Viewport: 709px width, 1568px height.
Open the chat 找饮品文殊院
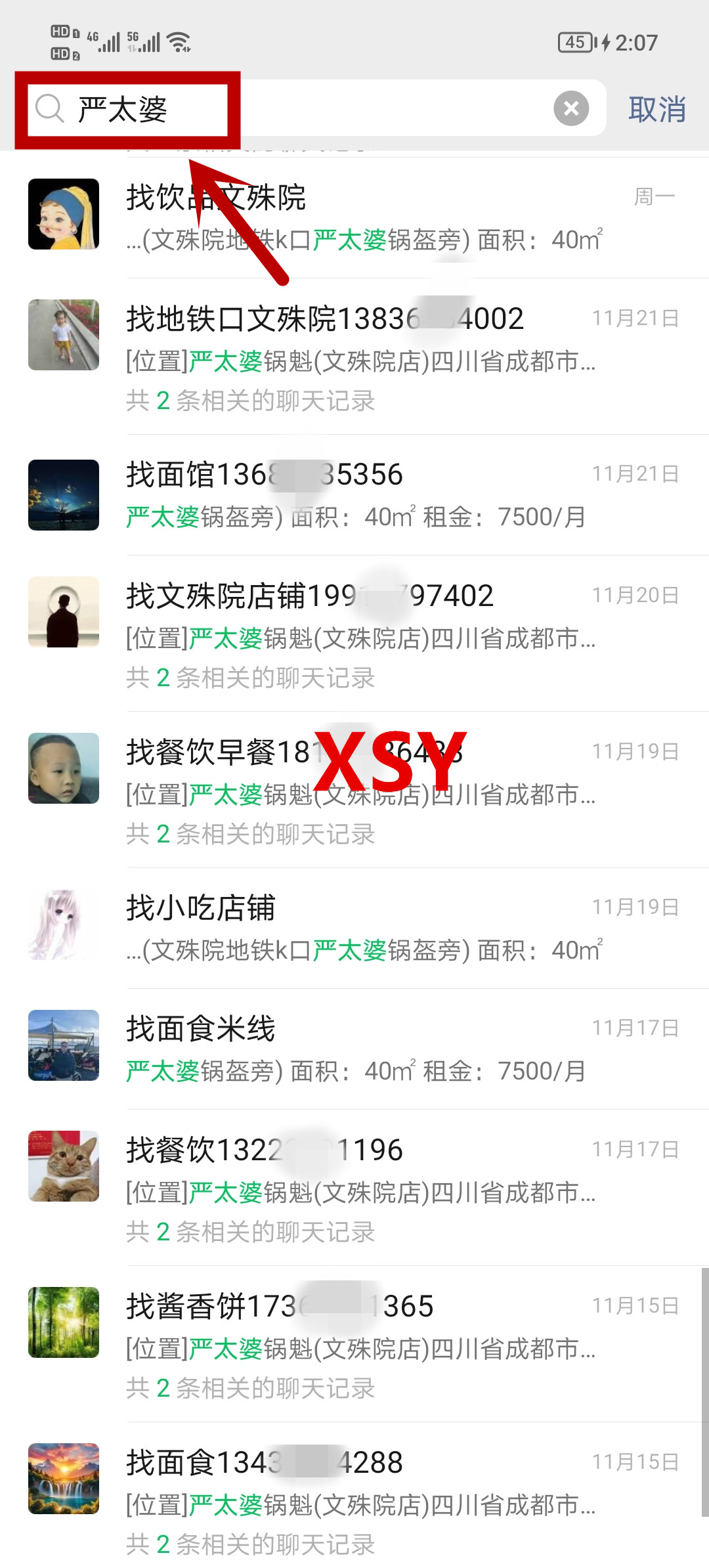368,217
